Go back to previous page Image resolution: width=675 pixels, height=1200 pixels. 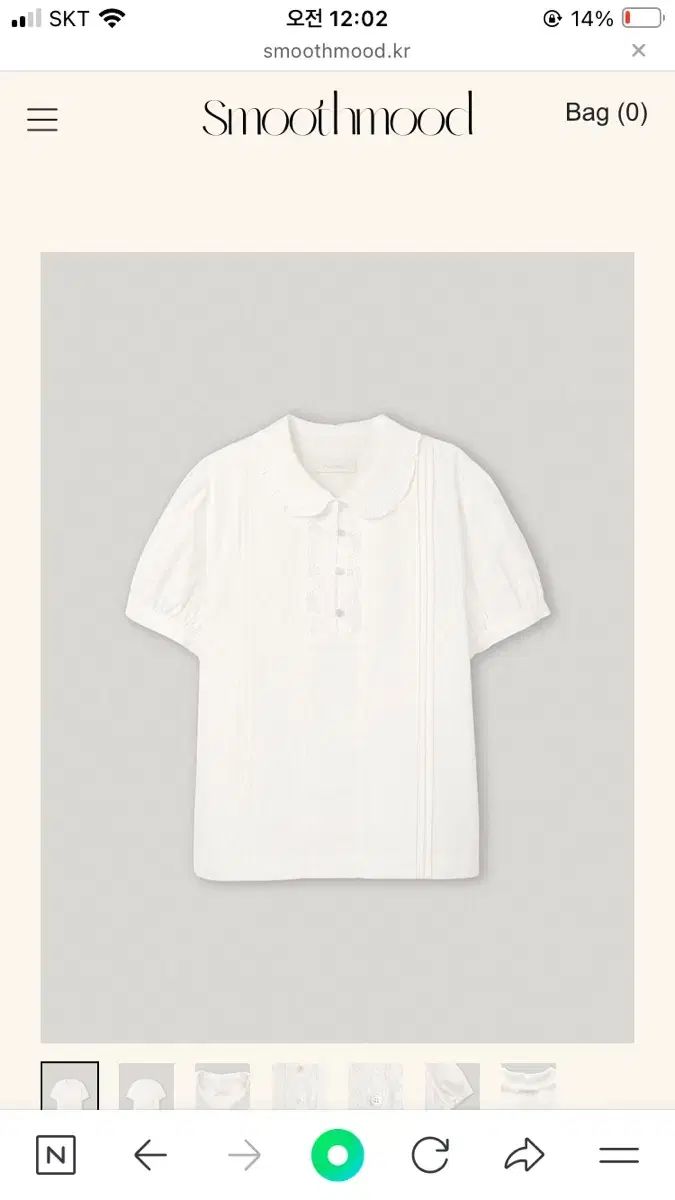coord(150,1156)
